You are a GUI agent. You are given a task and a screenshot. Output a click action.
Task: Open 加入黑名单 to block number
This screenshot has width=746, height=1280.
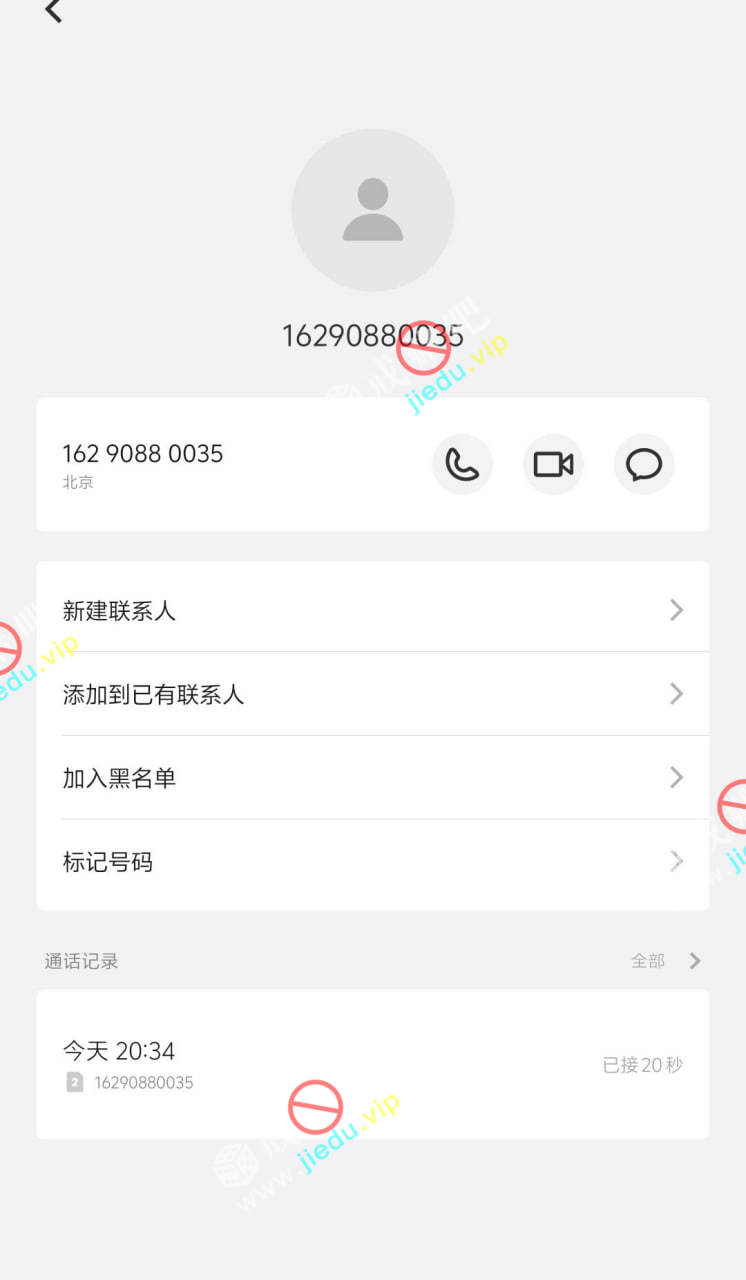pyautogui.click(x=372, y=778)
